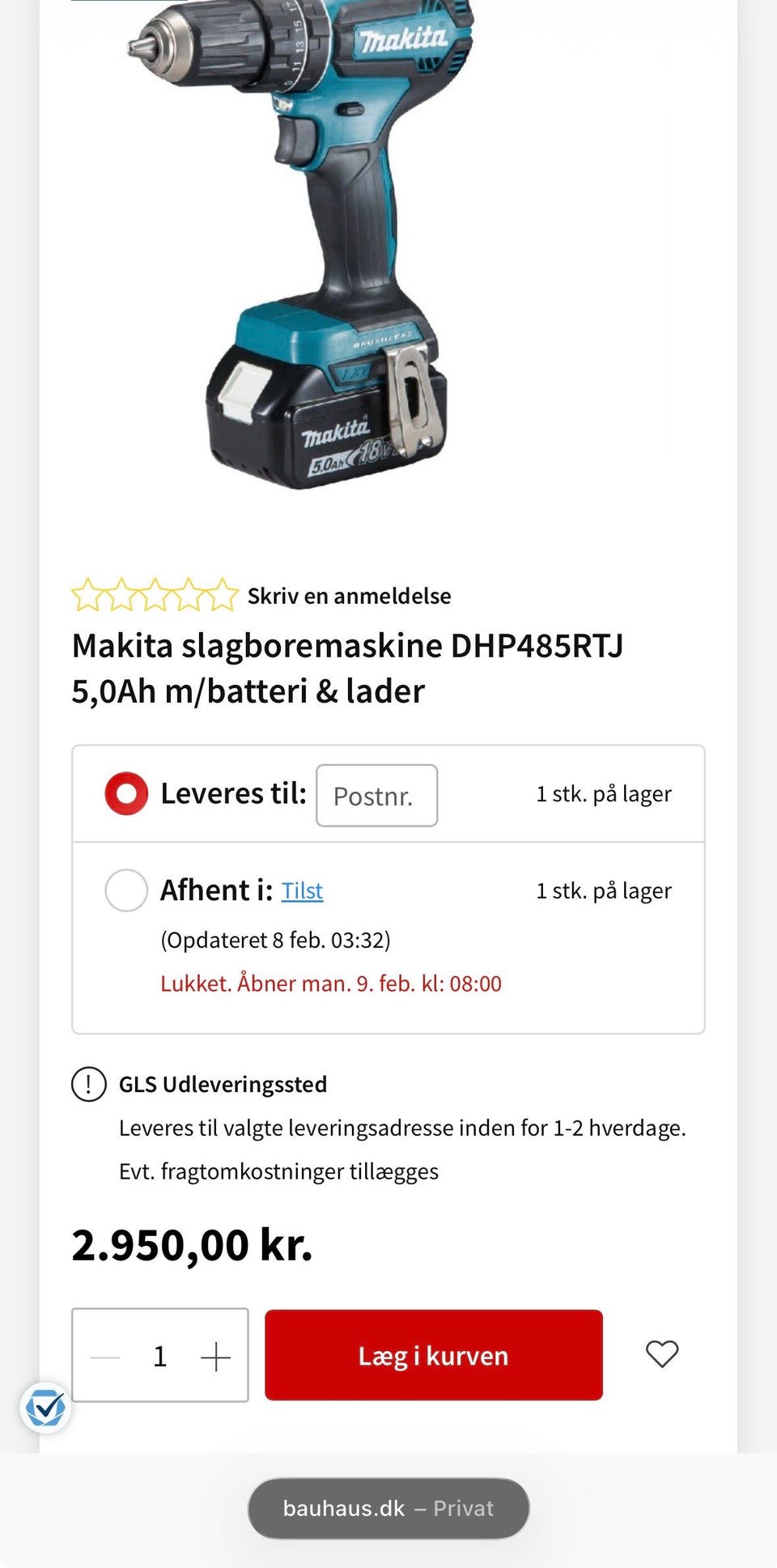Save product to wishlist with heart icon
This screenshot has height=1568, width=777.
(x=661, y=1353)
